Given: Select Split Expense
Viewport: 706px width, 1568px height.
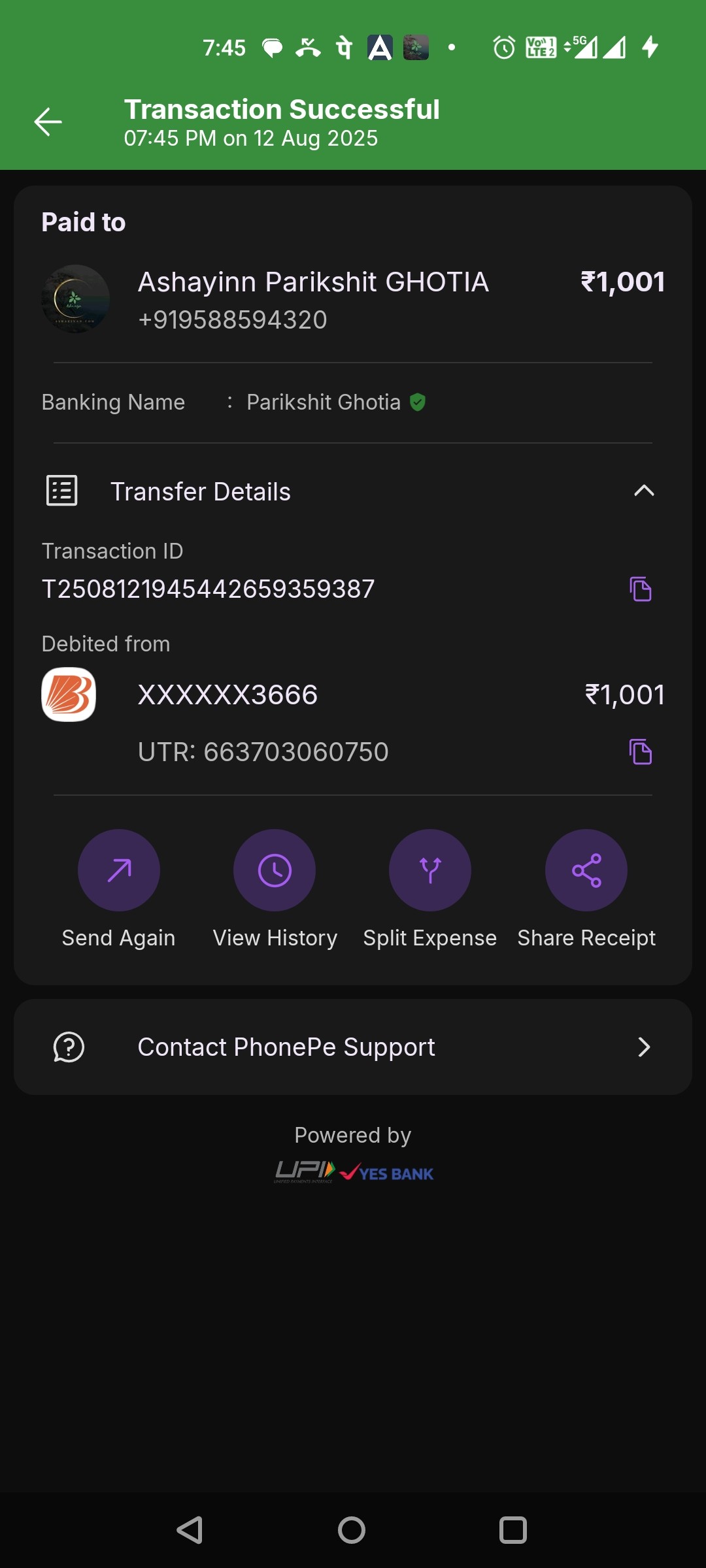Looking at the screenshot, I should tap(430, 870).
